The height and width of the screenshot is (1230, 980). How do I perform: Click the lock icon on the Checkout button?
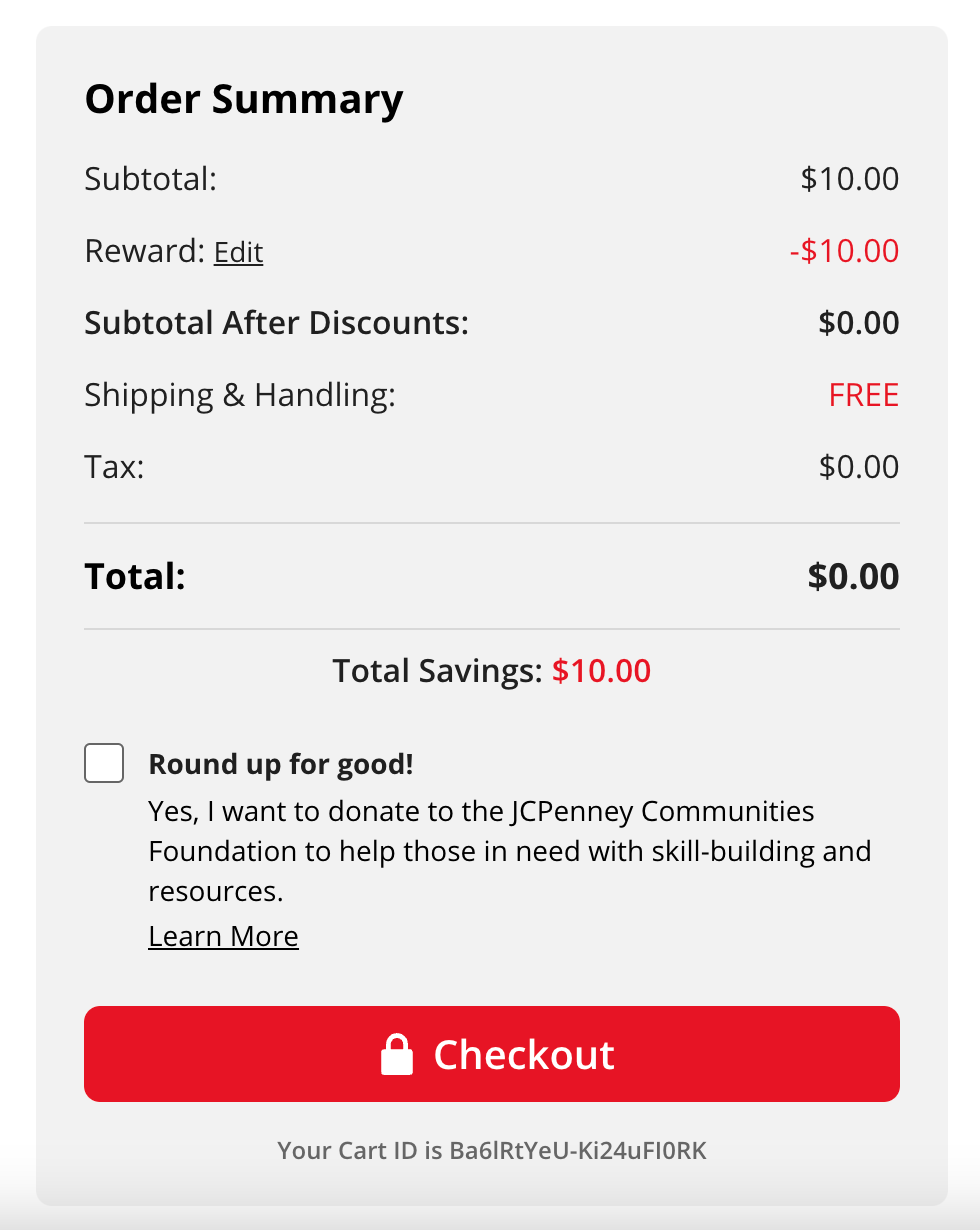pos(397,1053)
